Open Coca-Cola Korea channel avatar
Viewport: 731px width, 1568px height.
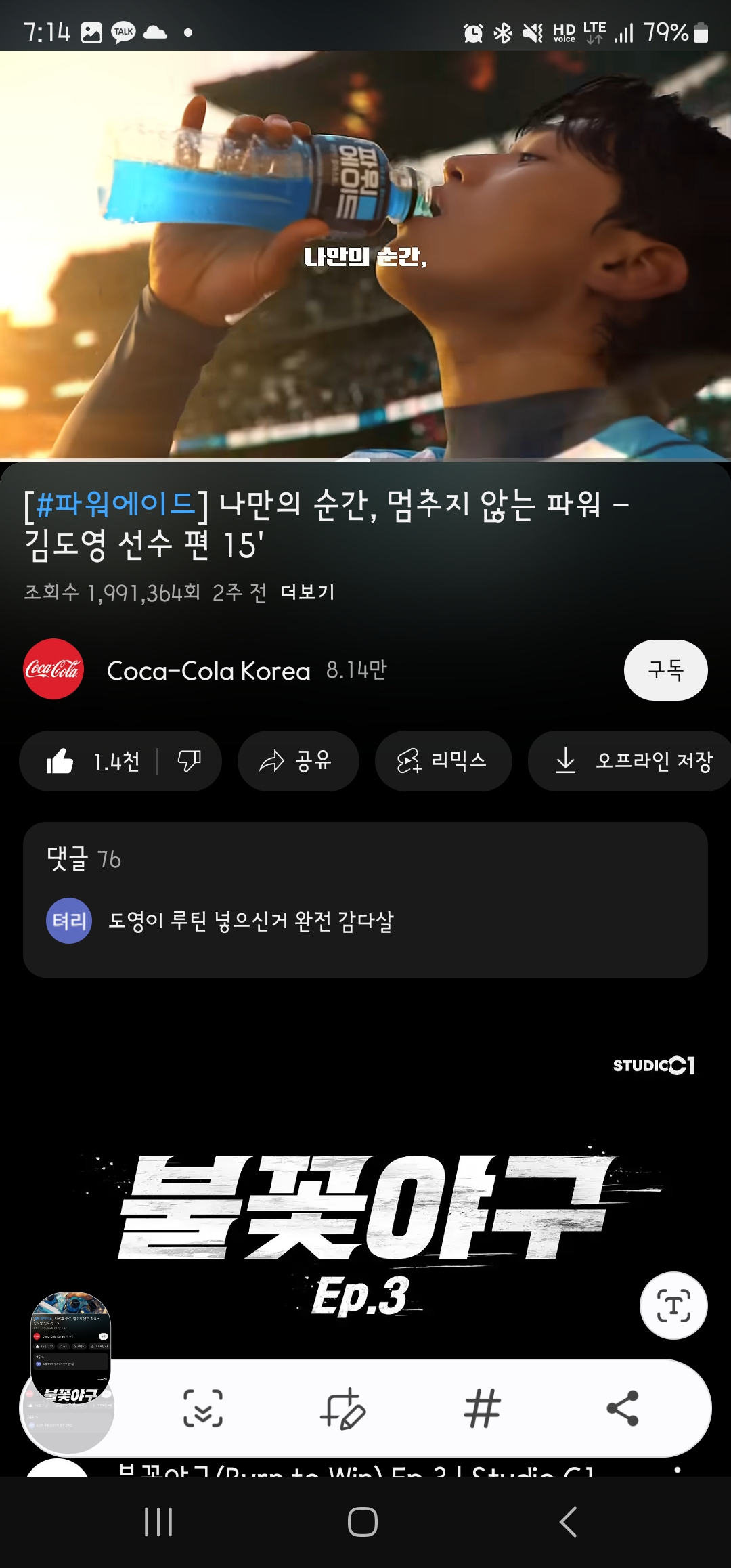53,670
